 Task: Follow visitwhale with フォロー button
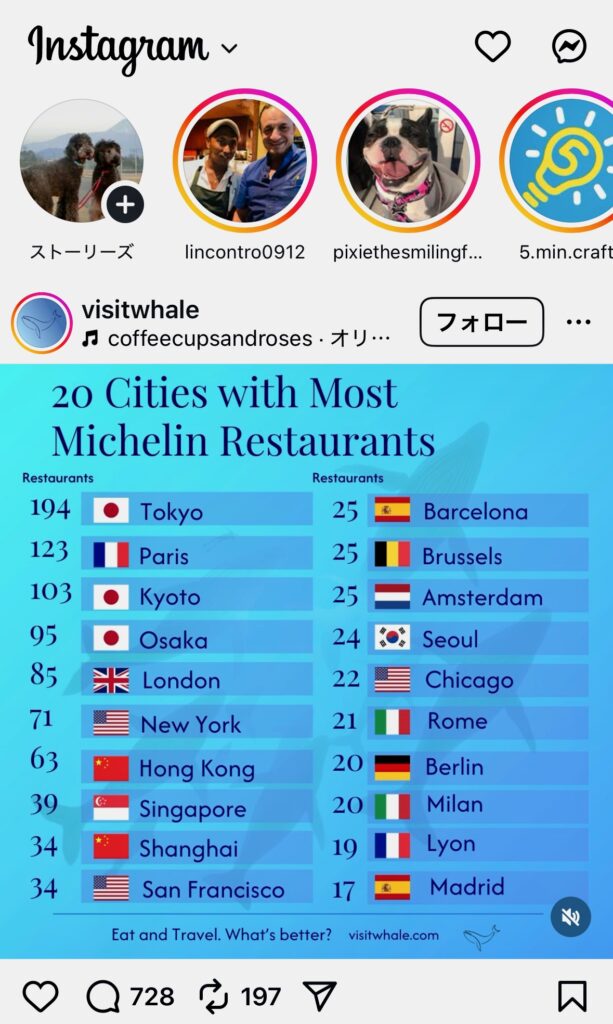pos(481,322)
